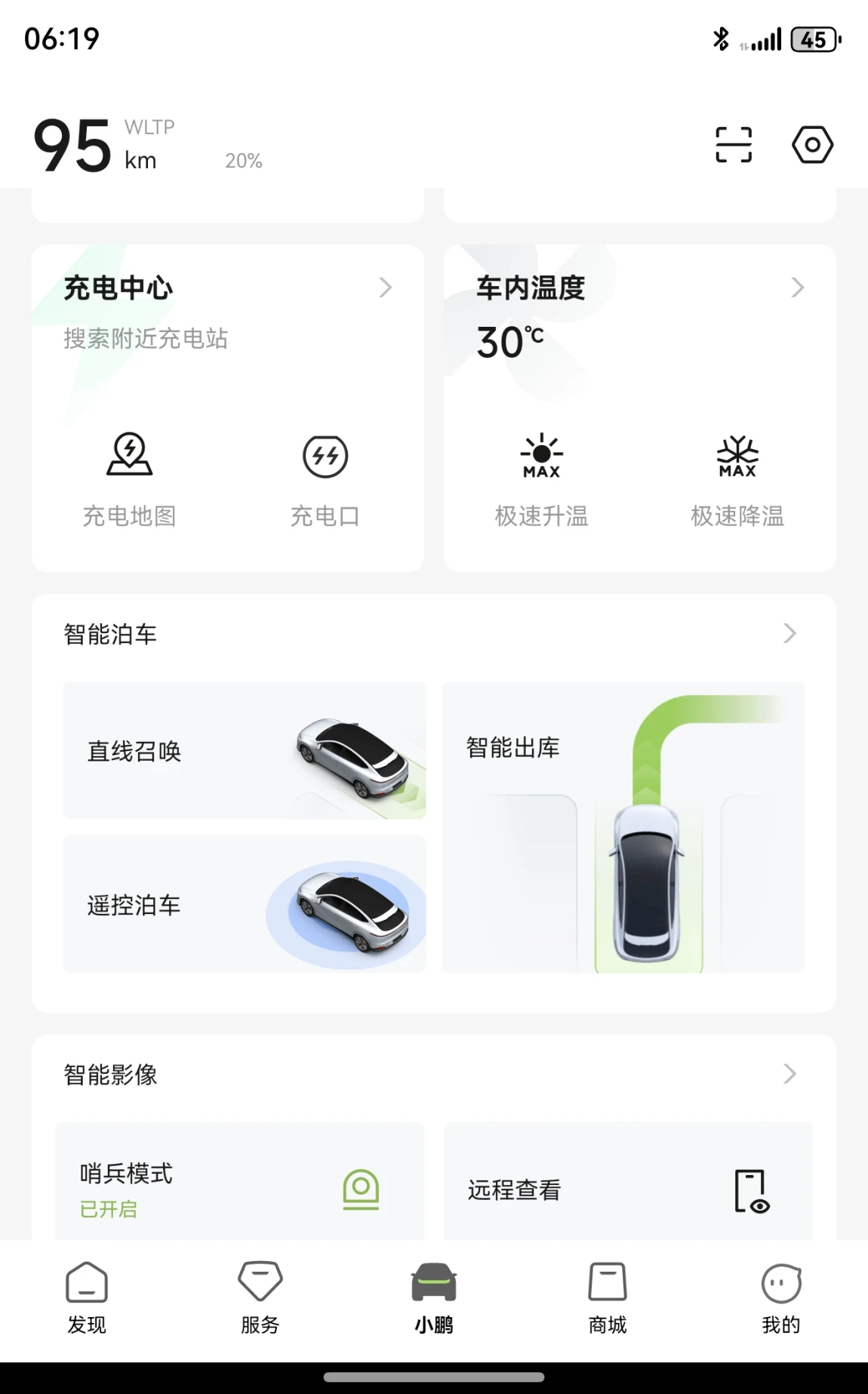The height and width of the screenshot is (1394, 868).
Task: Select the 小鹏 tab
Action: tap(434, 1298)
